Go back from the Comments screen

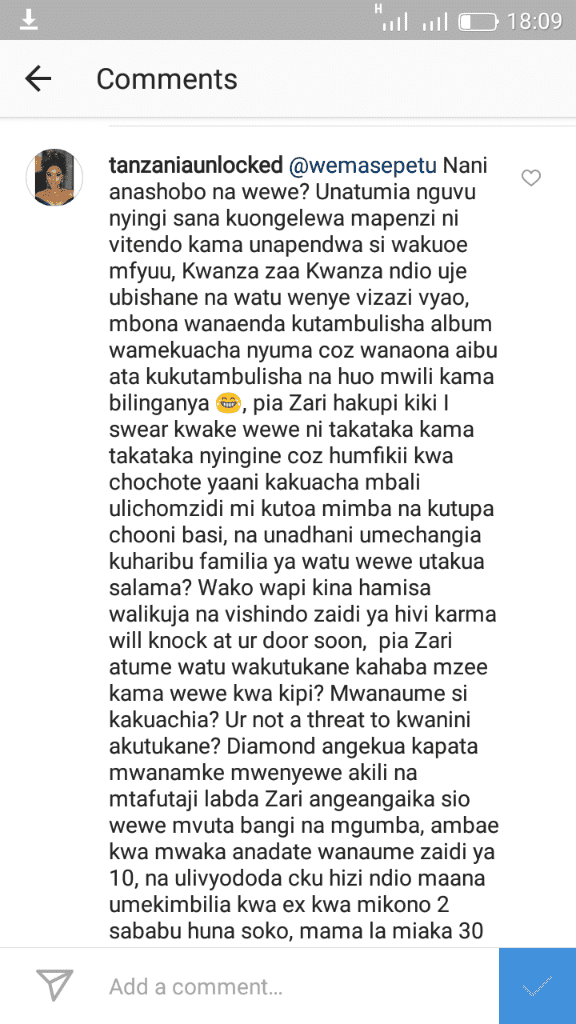[x=38, y=79]
